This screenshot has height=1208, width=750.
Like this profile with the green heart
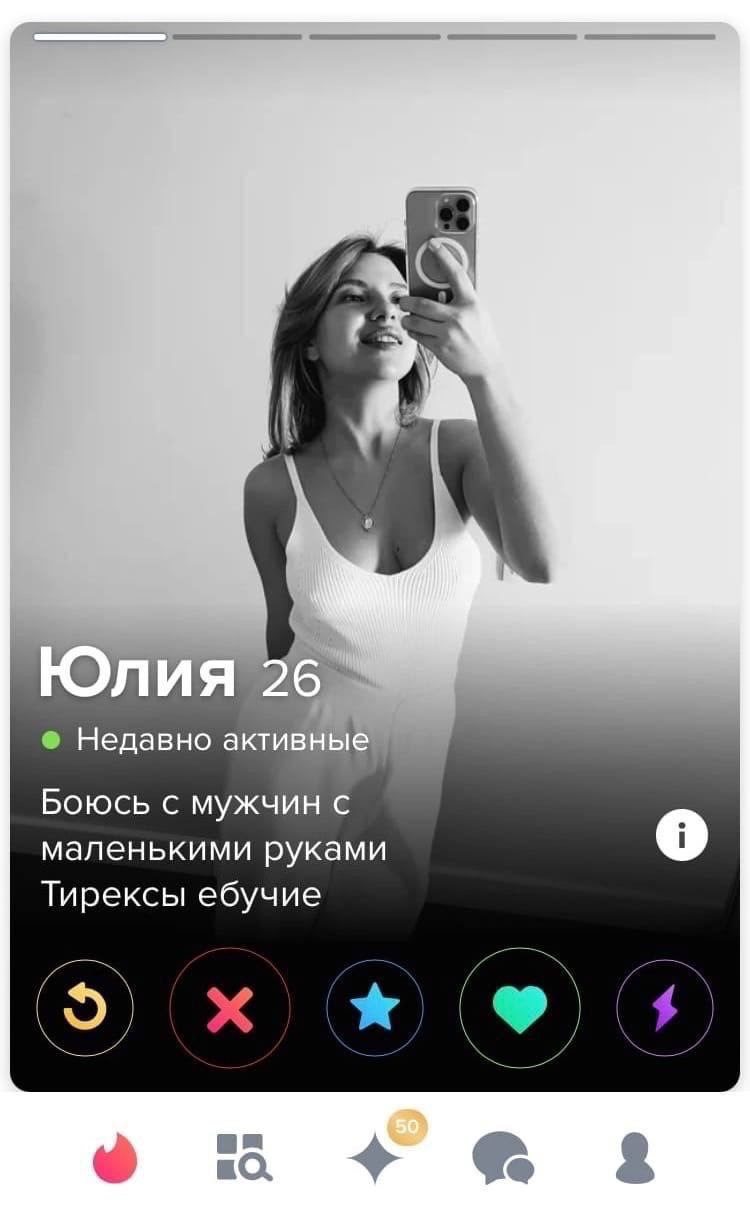pyautogui.click(x=520, y=1008)
